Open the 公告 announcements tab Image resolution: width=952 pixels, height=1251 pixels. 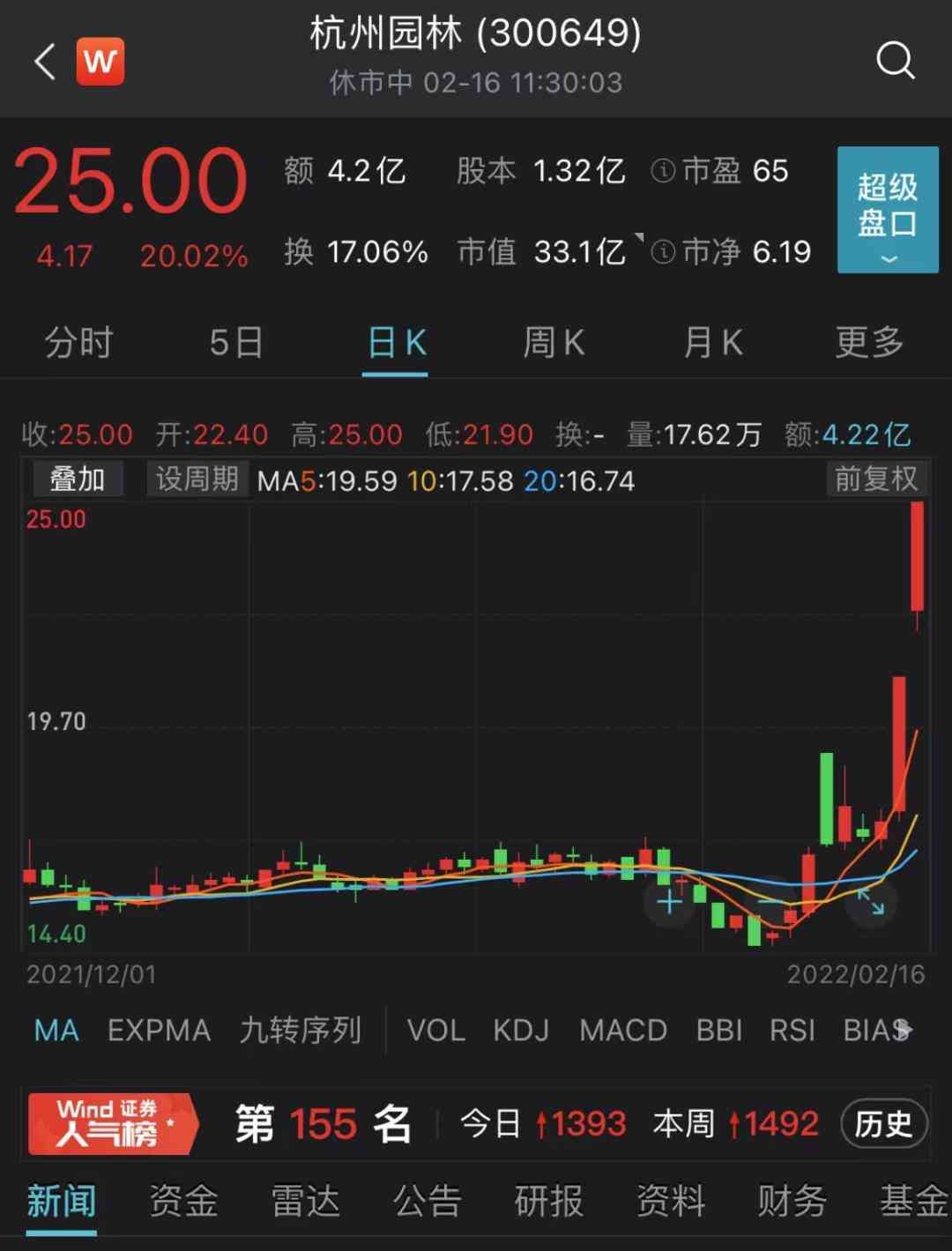[428, 1201]
